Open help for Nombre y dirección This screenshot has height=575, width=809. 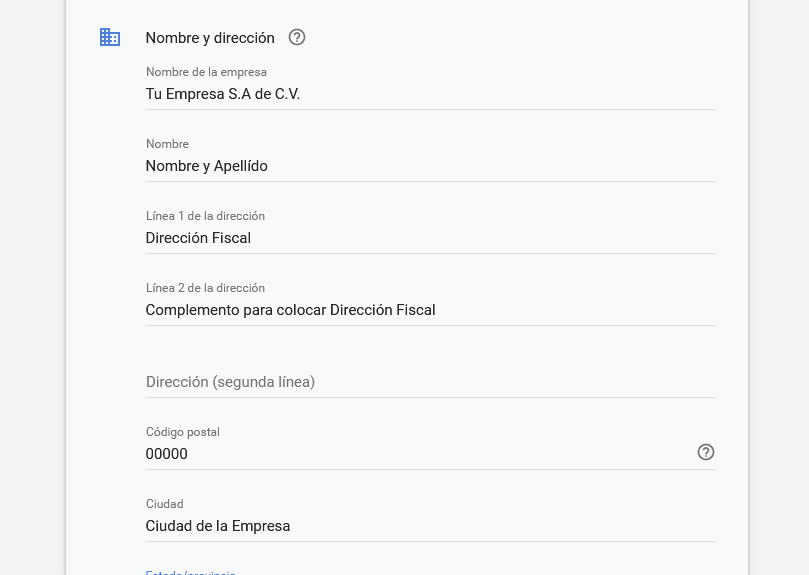(x=297, y=37)
